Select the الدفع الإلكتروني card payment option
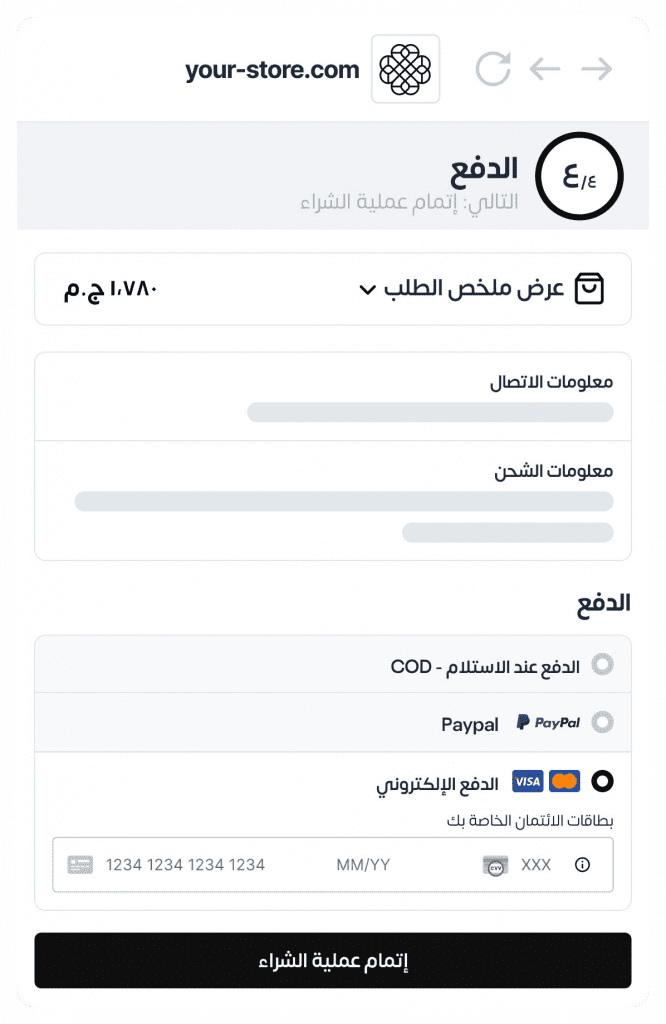Screen dimensions: 666x1024 (x=602, y=781)
